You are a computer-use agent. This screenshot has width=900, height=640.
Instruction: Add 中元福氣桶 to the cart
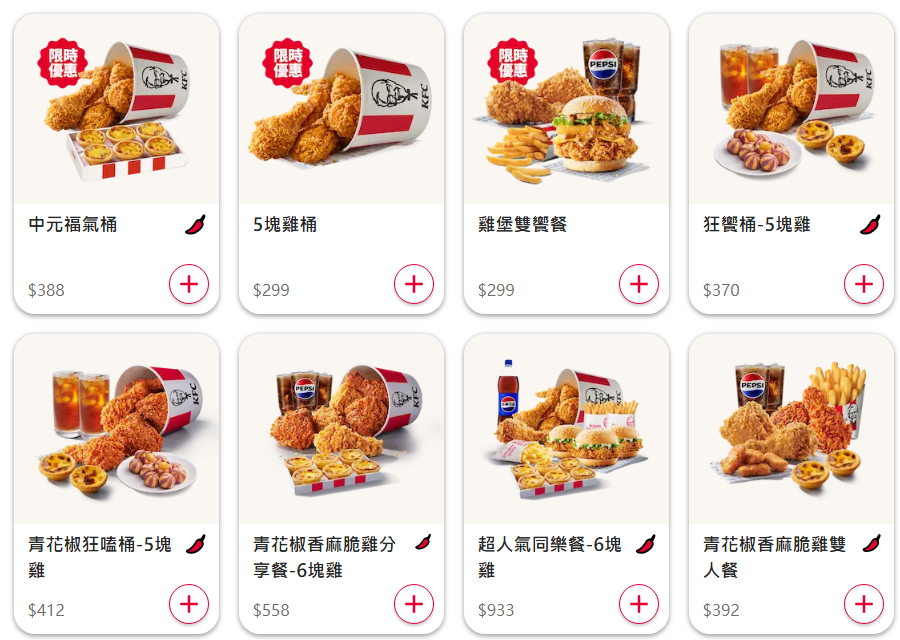(x=189, y=284)
